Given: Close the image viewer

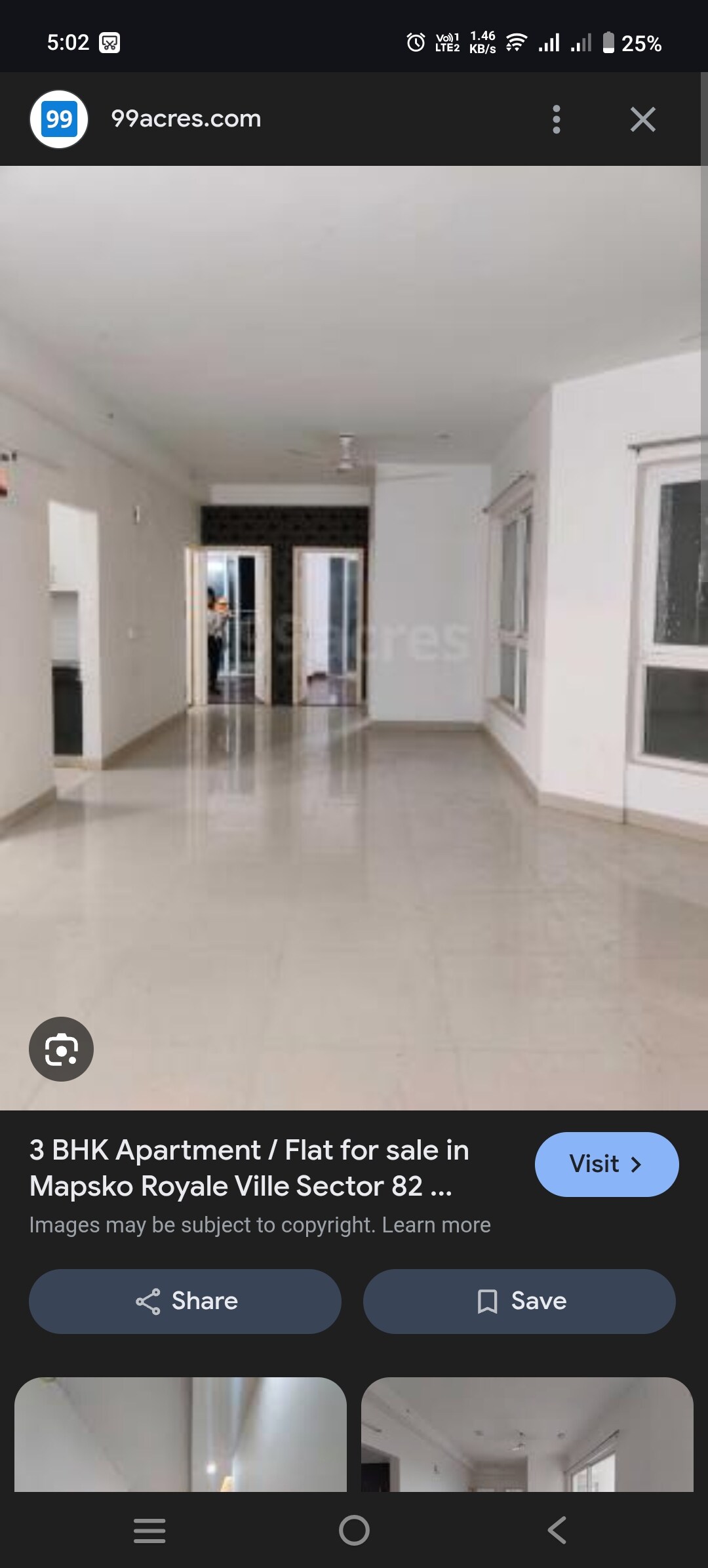Looking at the screenshot, I should (642, 119).
